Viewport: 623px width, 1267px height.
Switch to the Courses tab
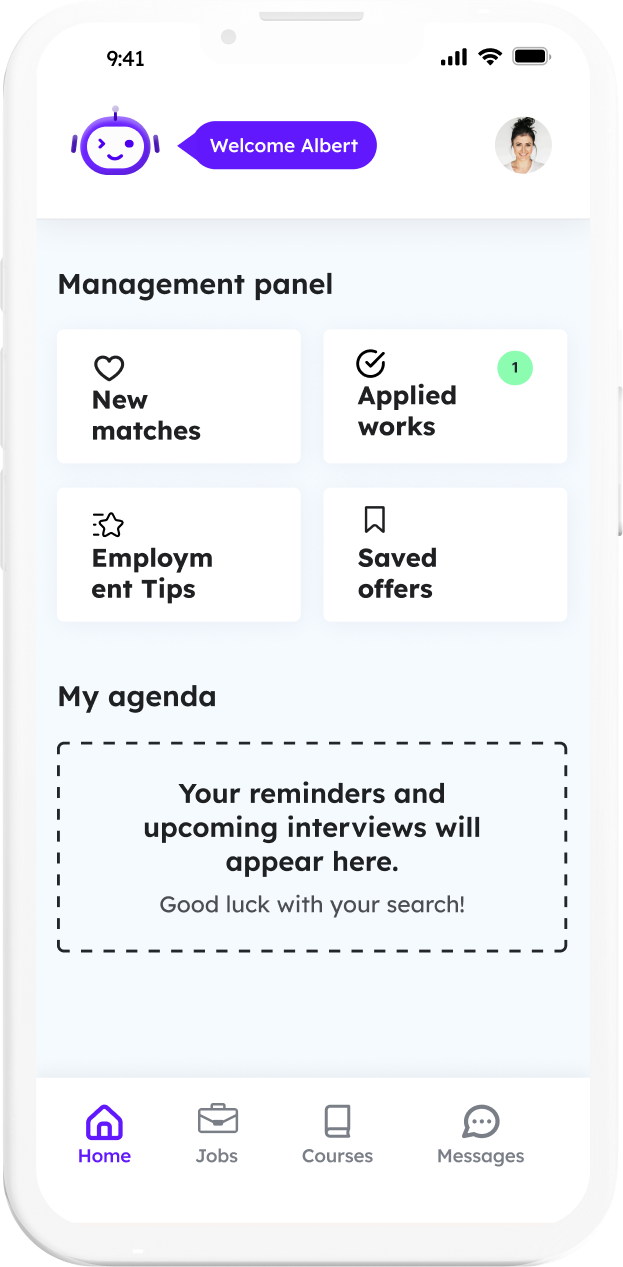pyautogui.click(x=337, y=1134)
